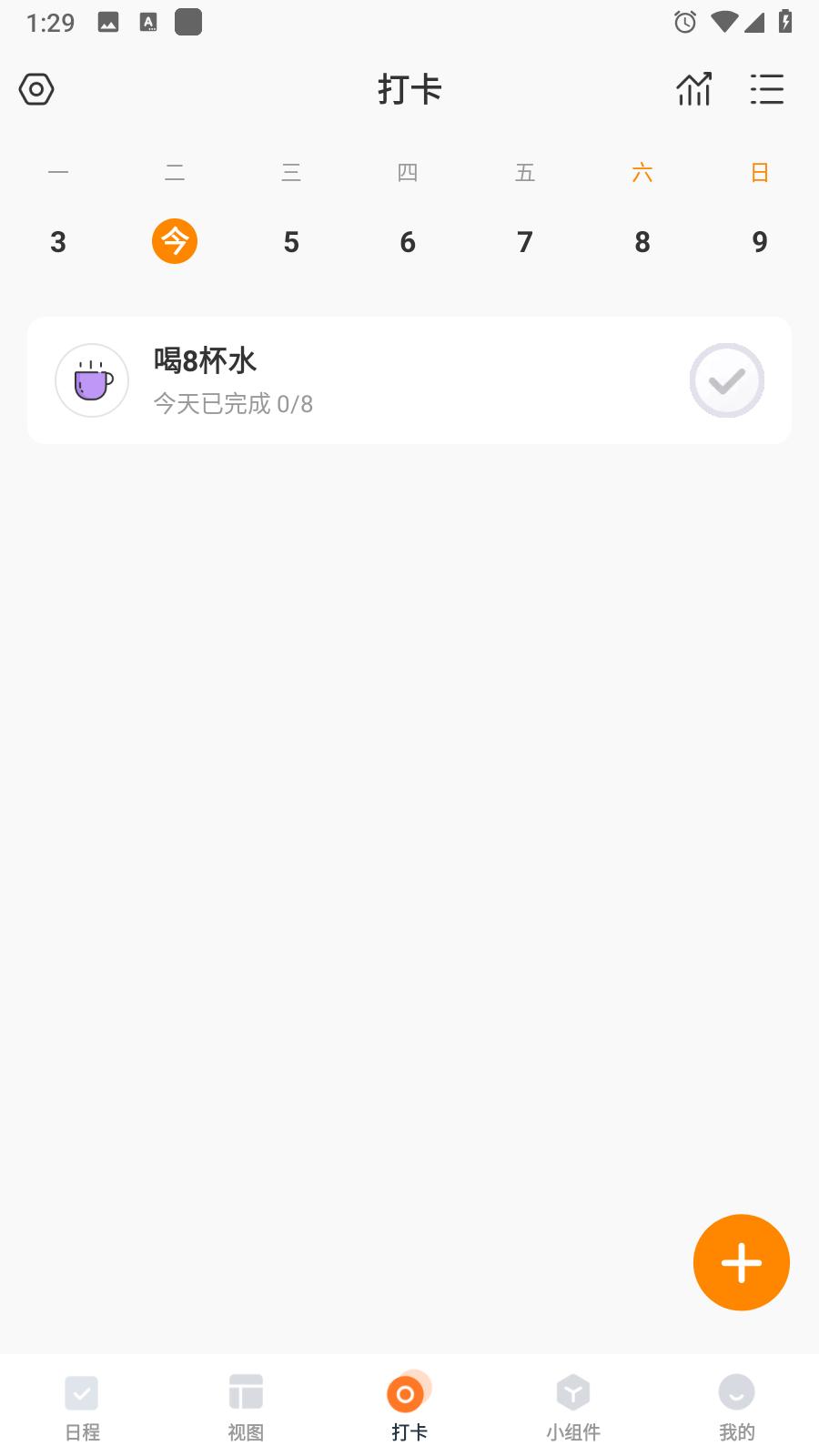
Task: Select Sunday date 9 on calendar
Action: tap(759, 241)
